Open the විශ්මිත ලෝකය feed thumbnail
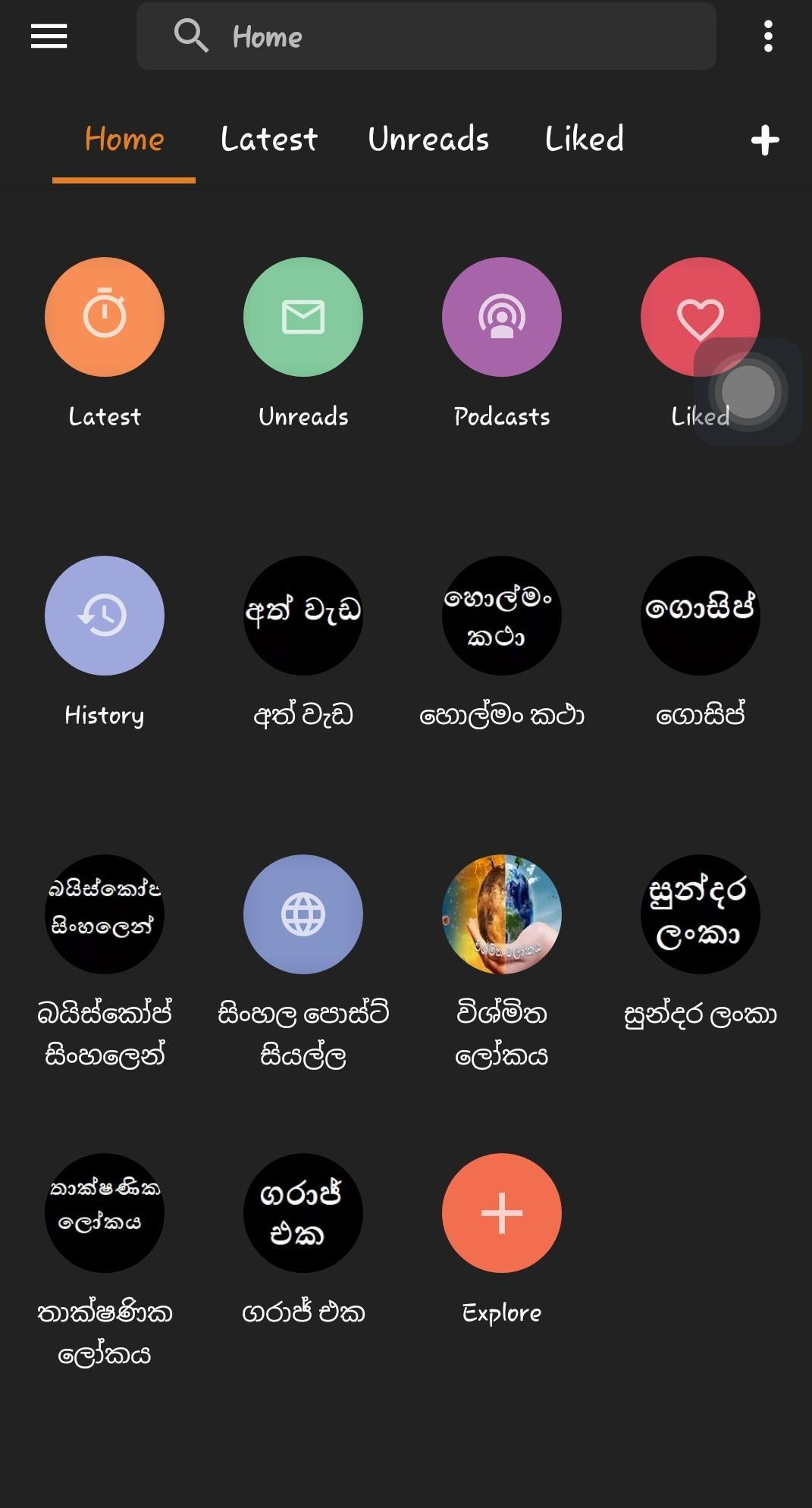This screenshot has width=812, height=1508. point(501,914)
